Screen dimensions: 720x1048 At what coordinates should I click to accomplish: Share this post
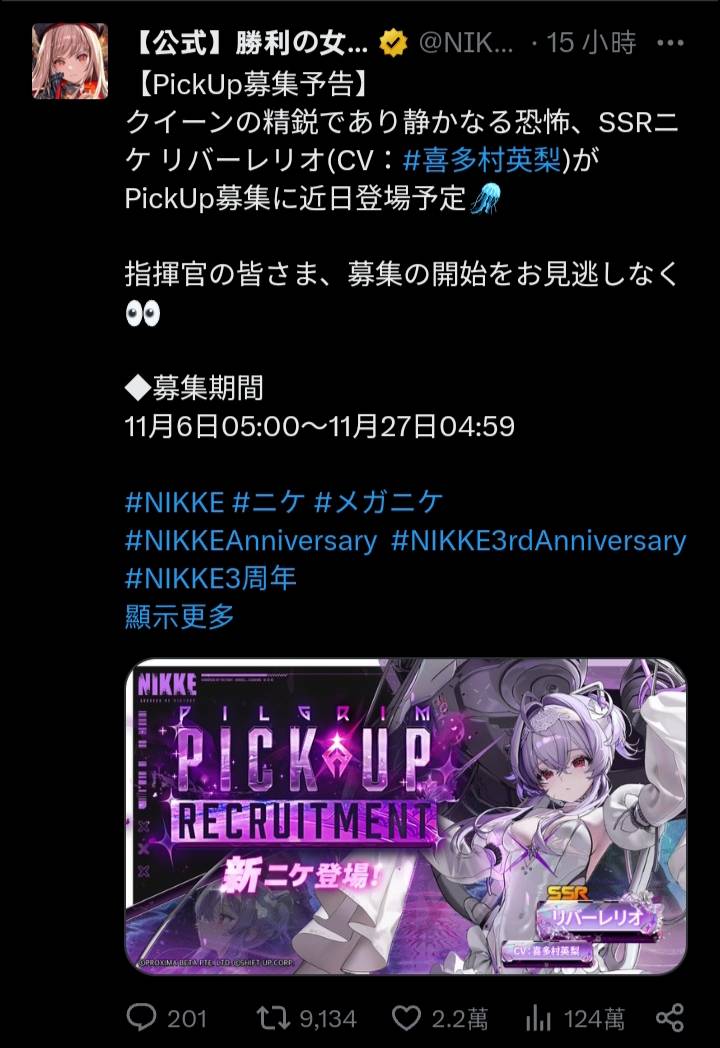tap(670, 1018)
